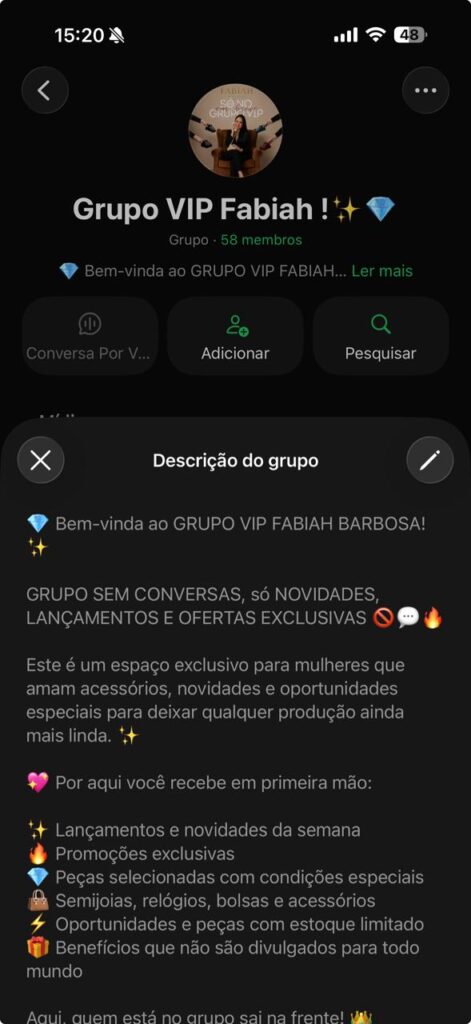Close the group description sheet
The height and width of the screenshot is (1024, 471).
(x=41, y=460)
